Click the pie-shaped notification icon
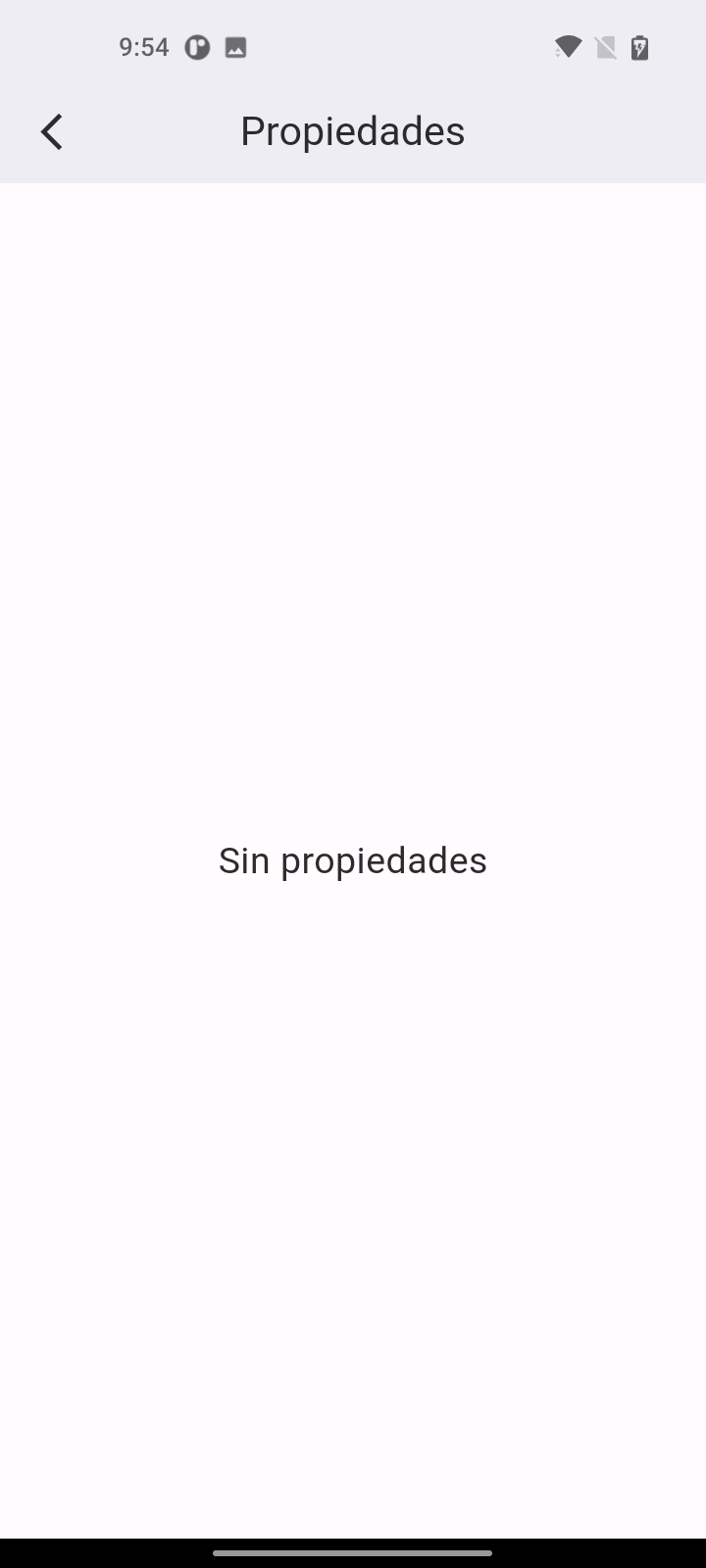Image resolution: width=706 pixels, height=1568 pixels. tap(196, 46)
